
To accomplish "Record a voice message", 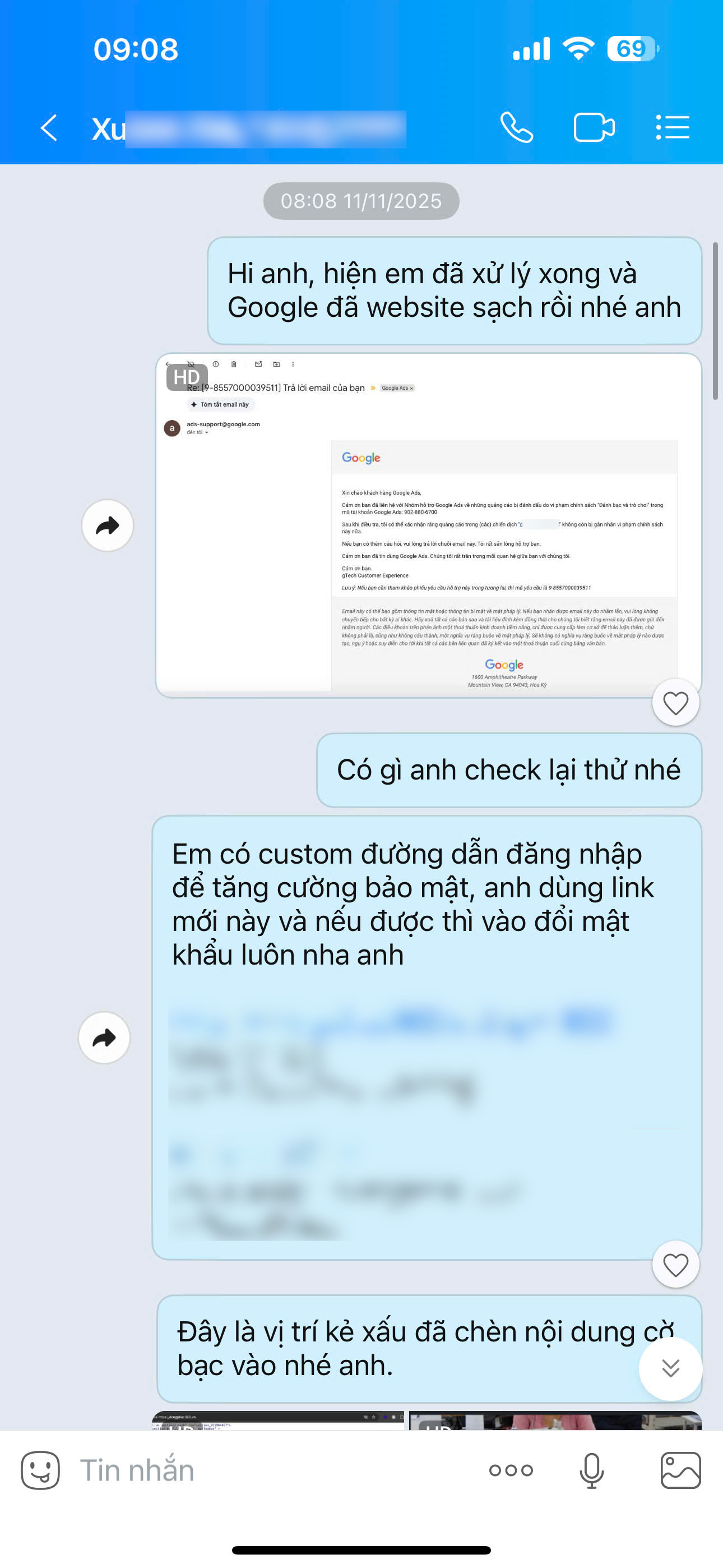I will [x=591, y=1470].
